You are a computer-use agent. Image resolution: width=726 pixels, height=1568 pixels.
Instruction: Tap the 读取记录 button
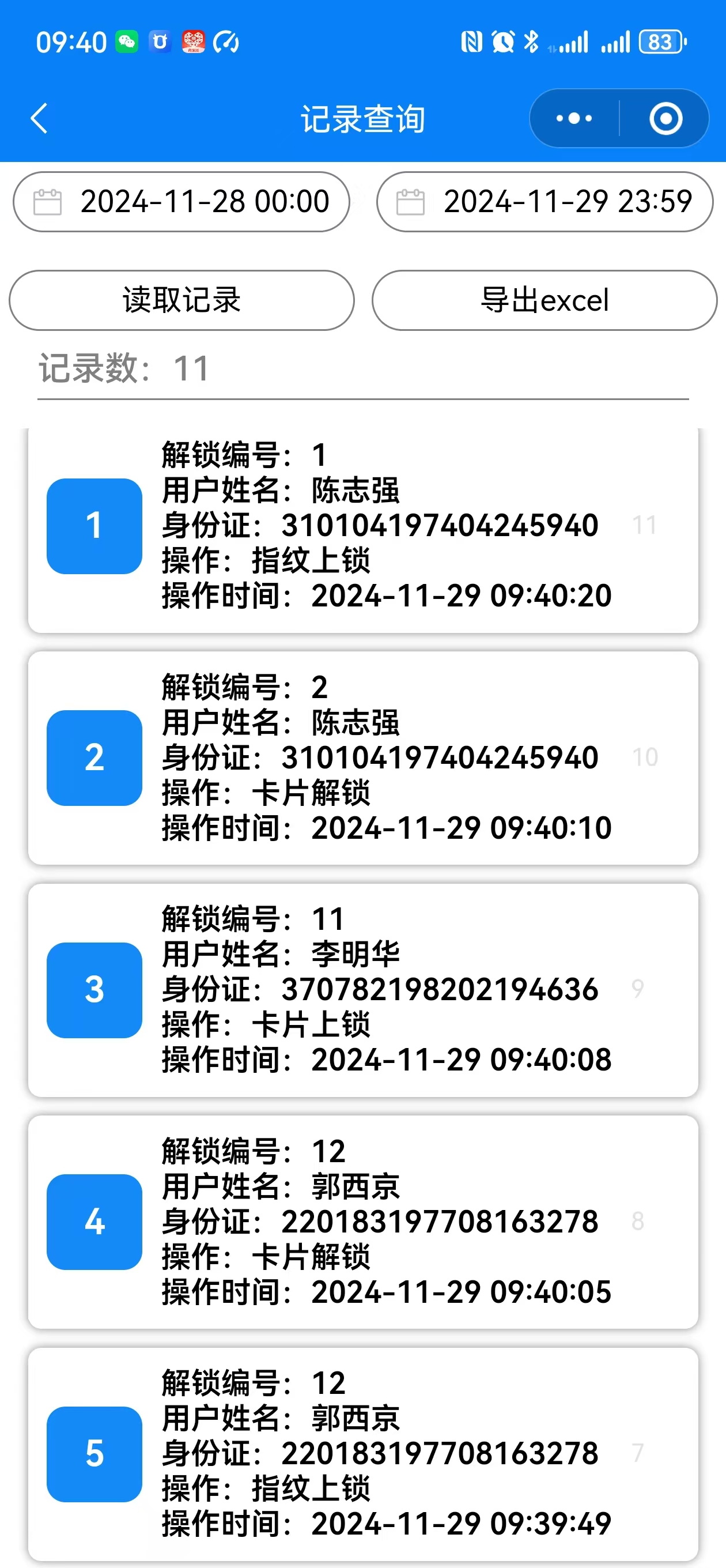tap(181, 300)
